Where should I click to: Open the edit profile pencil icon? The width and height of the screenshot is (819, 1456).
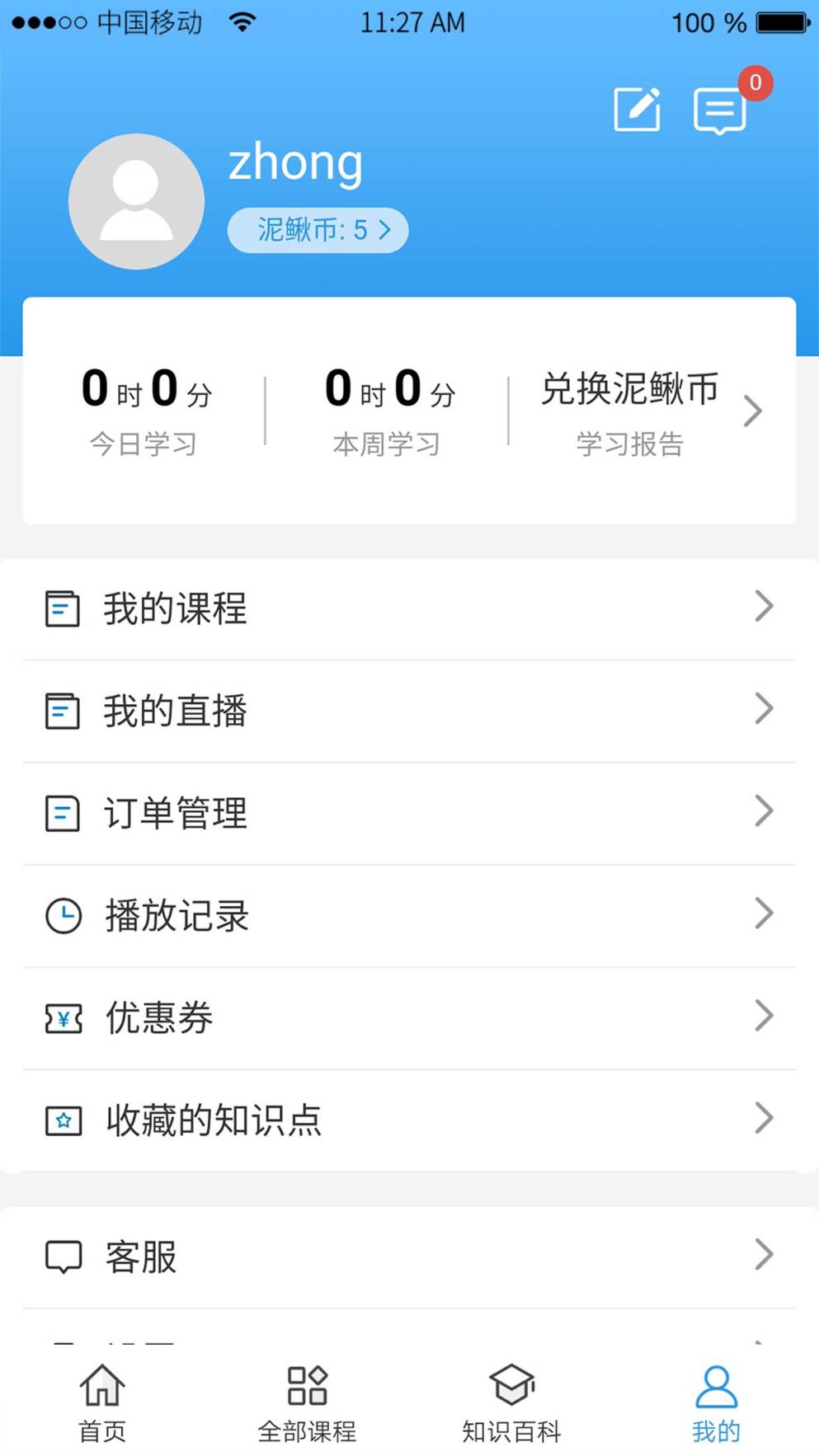coord(637,109)
